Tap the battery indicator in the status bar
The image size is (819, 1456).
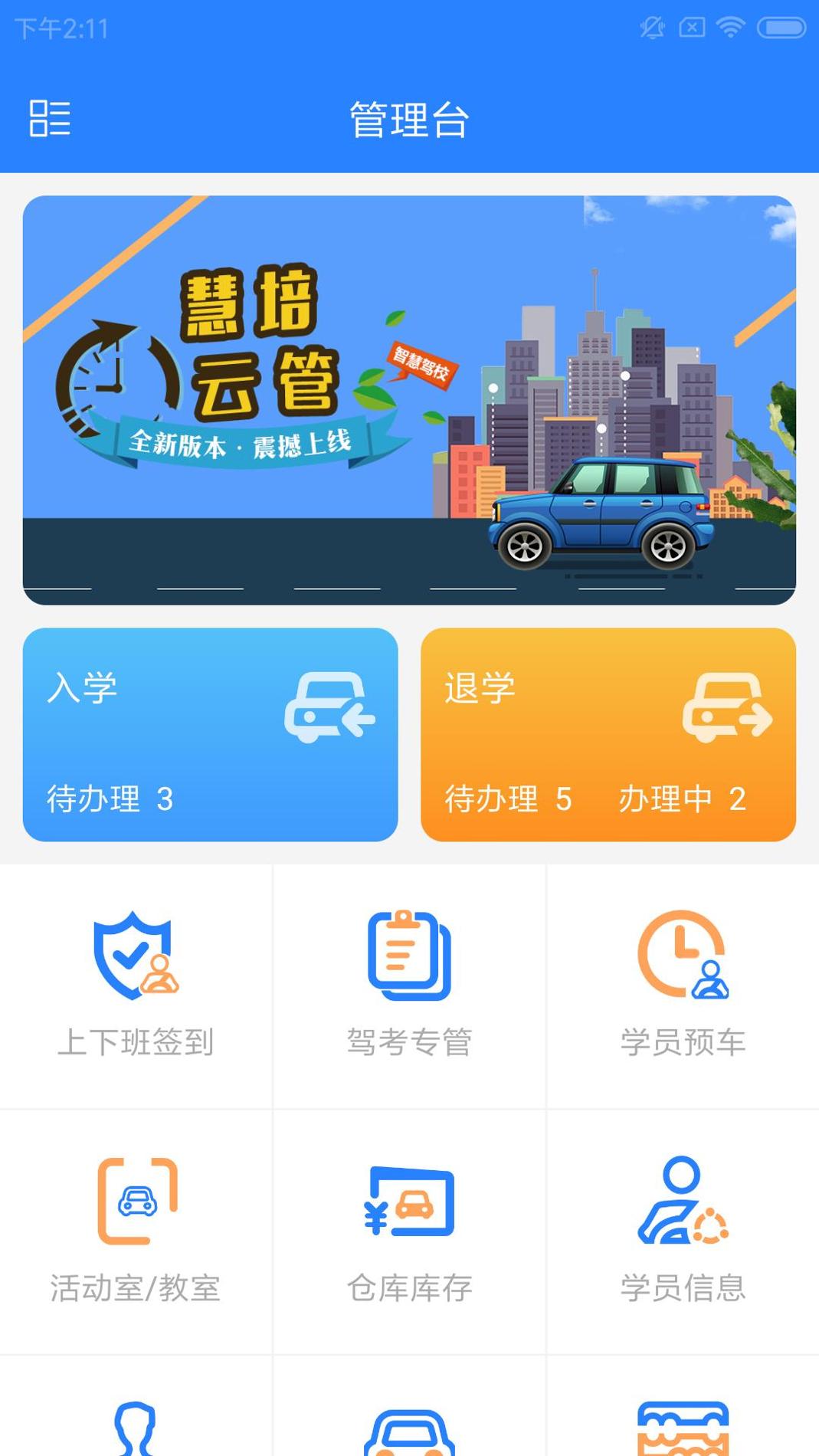pos(775,28)
